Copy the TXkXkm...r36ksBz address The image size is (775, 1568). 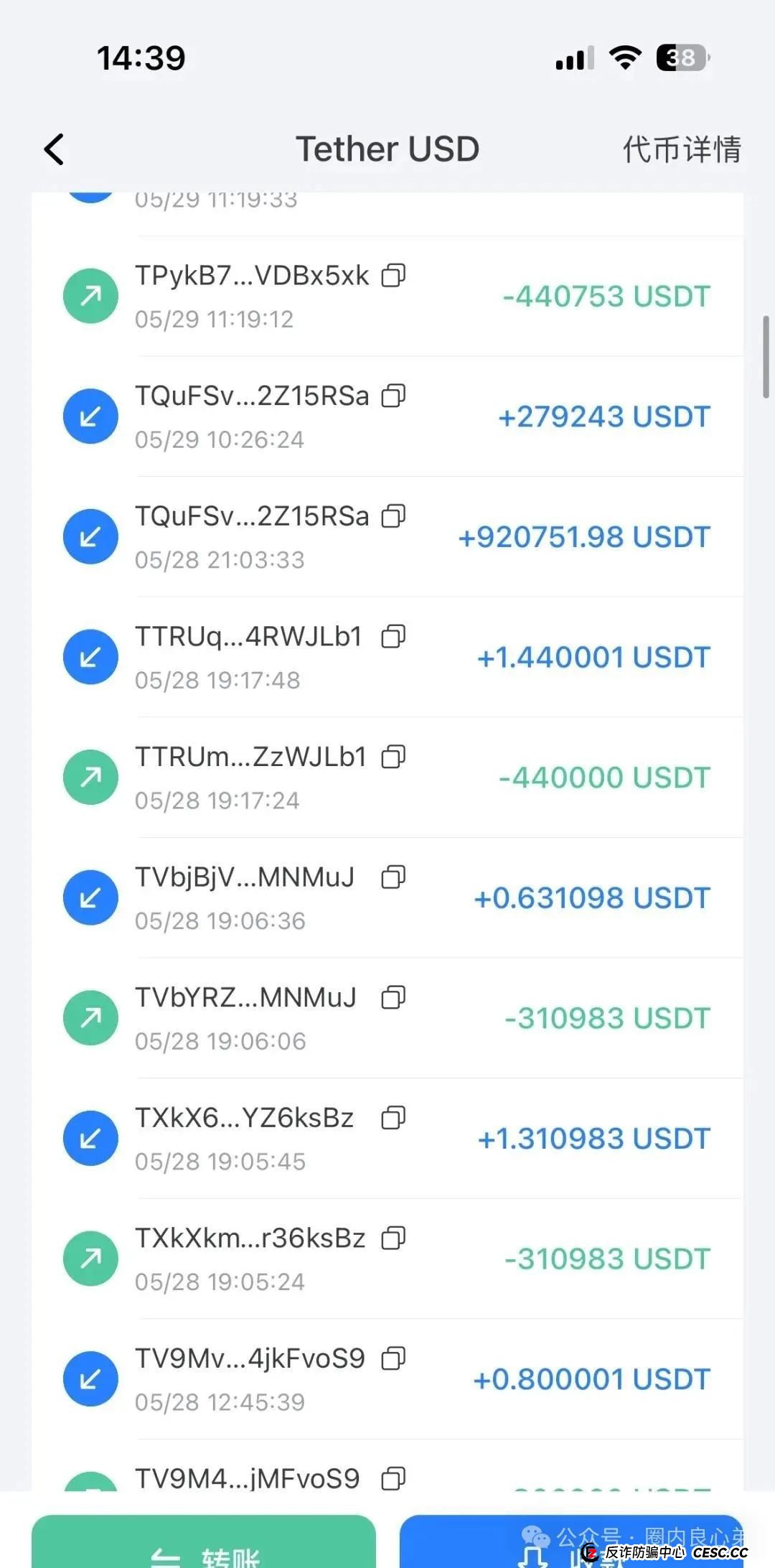(x=393, y=1238)
